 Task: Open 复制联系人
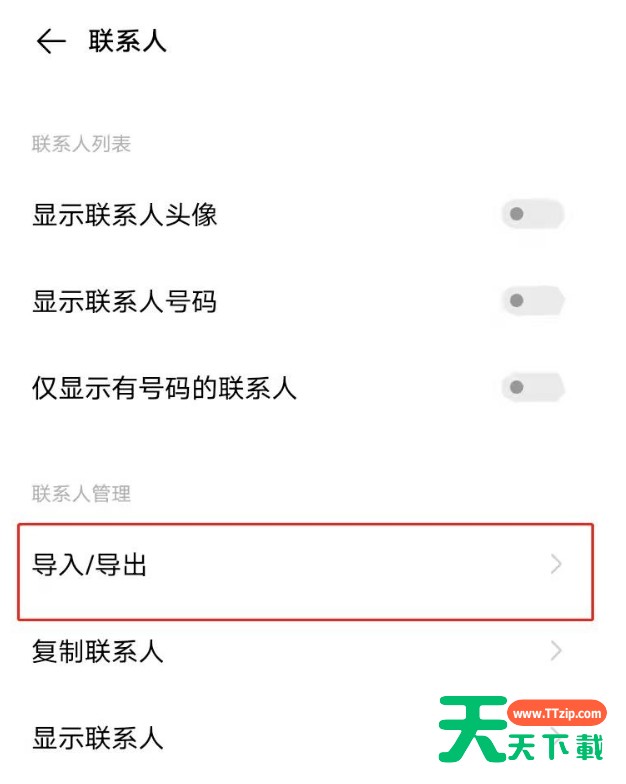click(x=298, y=652)
